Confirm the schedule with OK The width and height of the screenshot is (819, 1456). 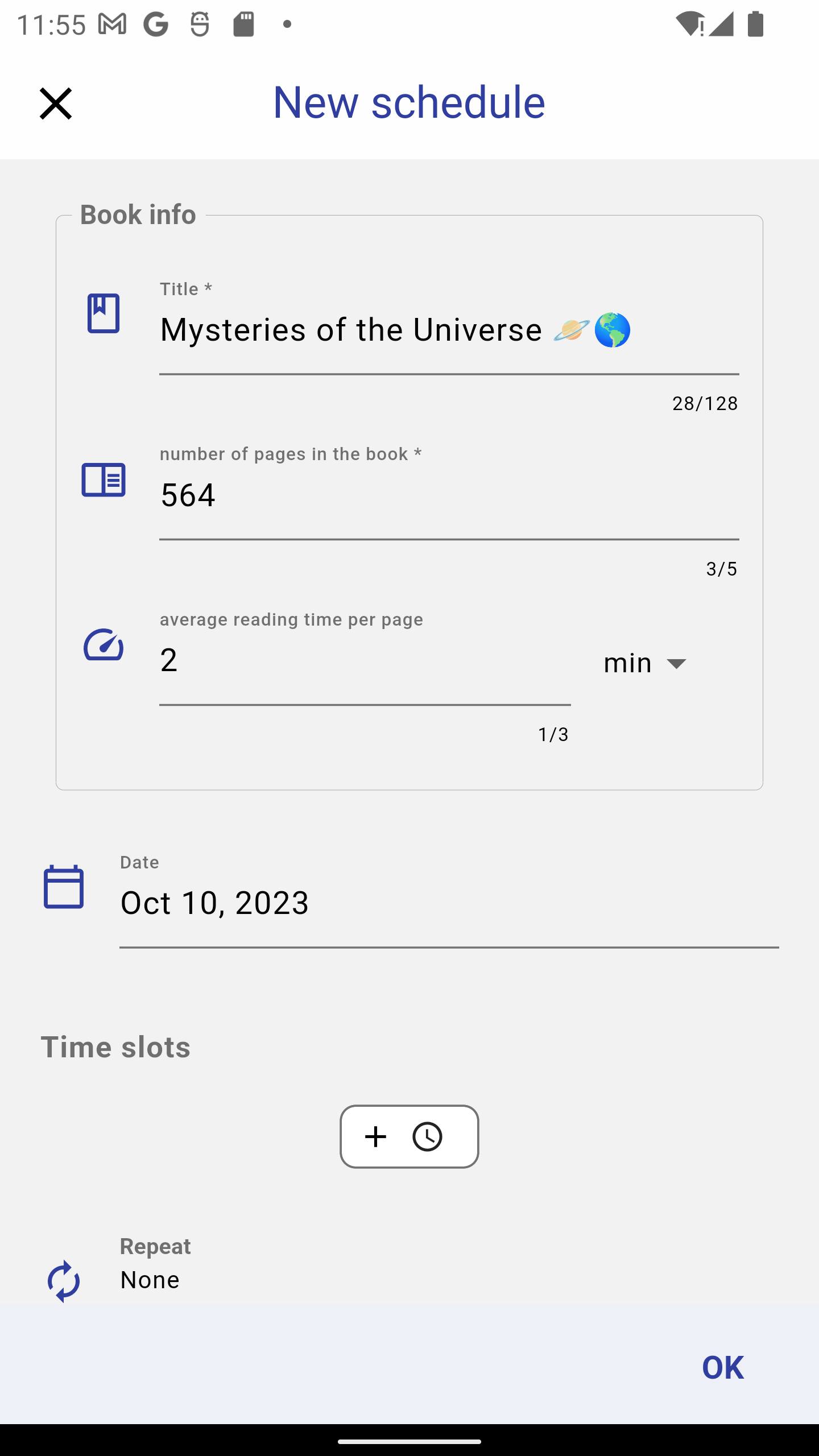click(x=722, y=1367)
